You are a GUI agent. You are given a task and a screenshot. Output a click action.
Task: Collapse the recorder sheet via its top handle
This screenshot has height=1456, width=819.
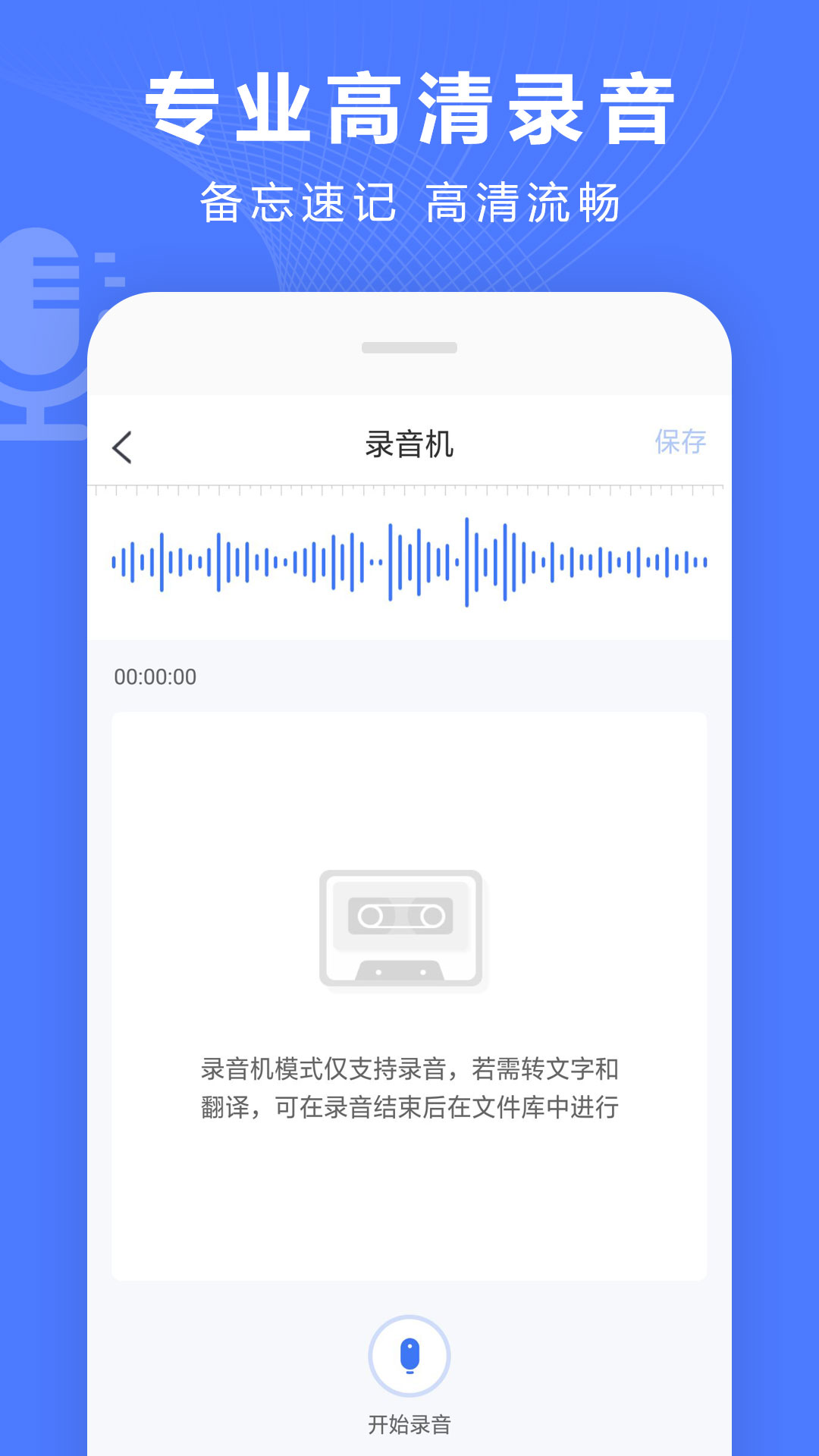[x=409, y=347]
